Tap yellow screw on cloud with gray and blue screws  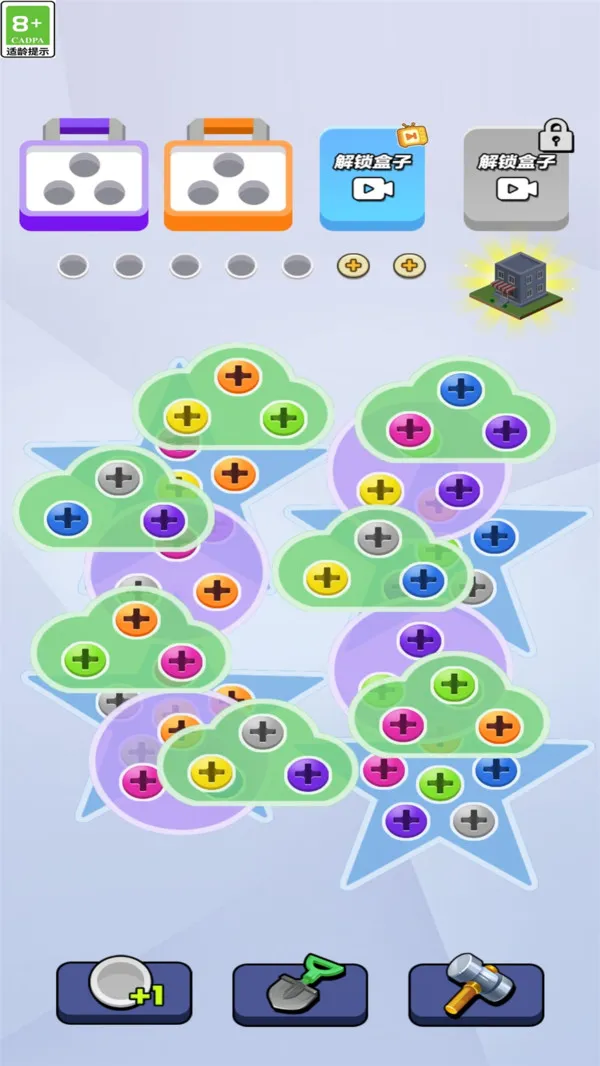click(x=326, y=578)
